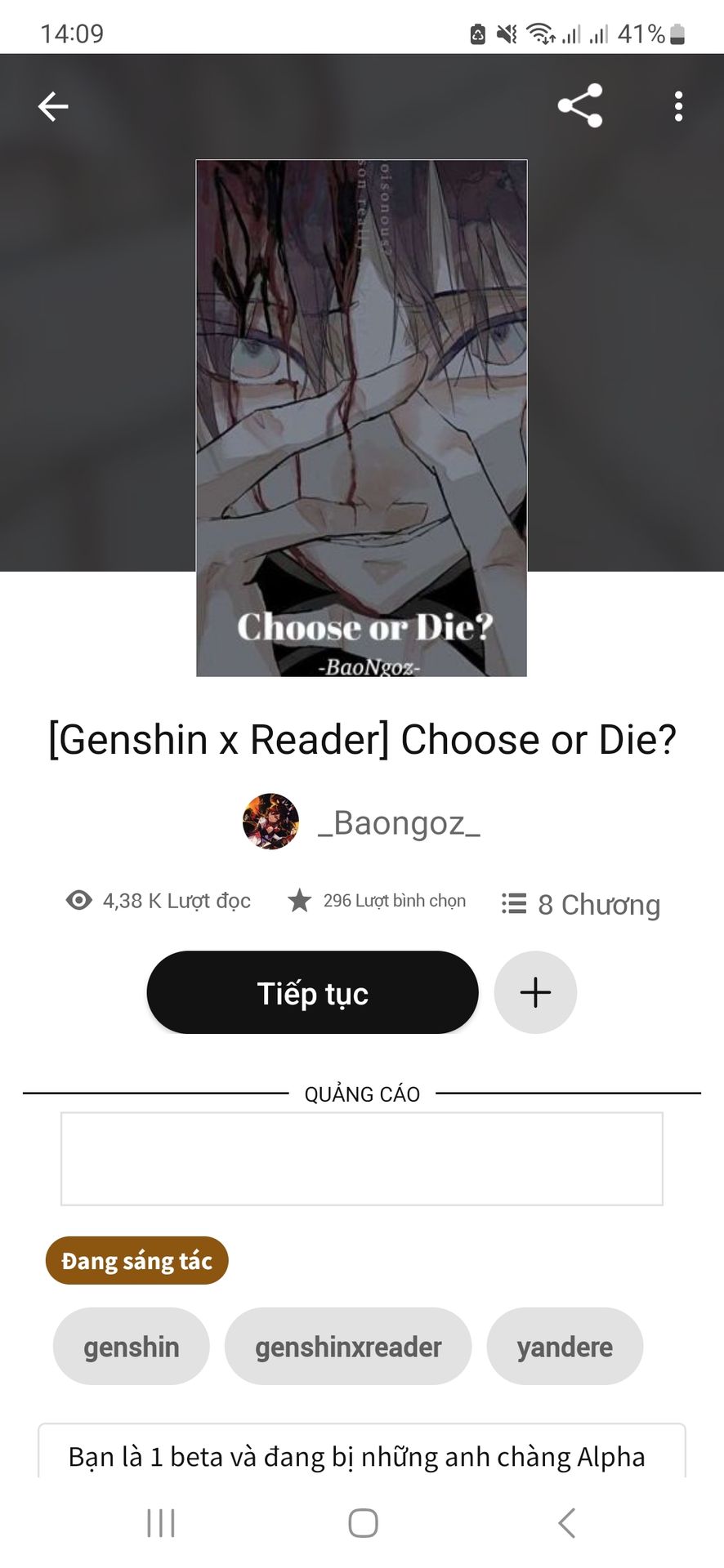Image resolution: width=724 pixels, height=1568 pixels.
Task: Go to the system home screen
Action: coord(363,1523)
